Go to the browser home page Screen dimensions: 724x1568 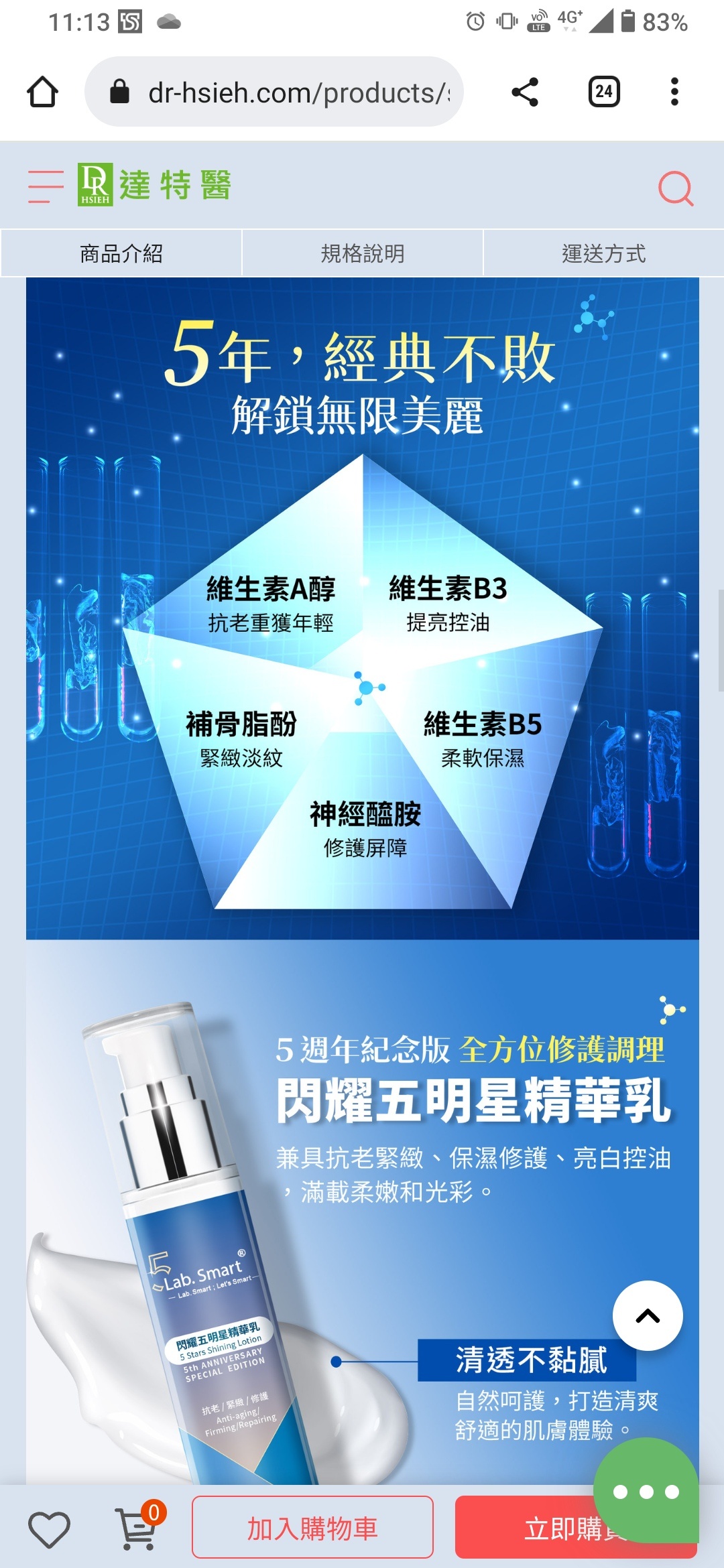point(42,92)
